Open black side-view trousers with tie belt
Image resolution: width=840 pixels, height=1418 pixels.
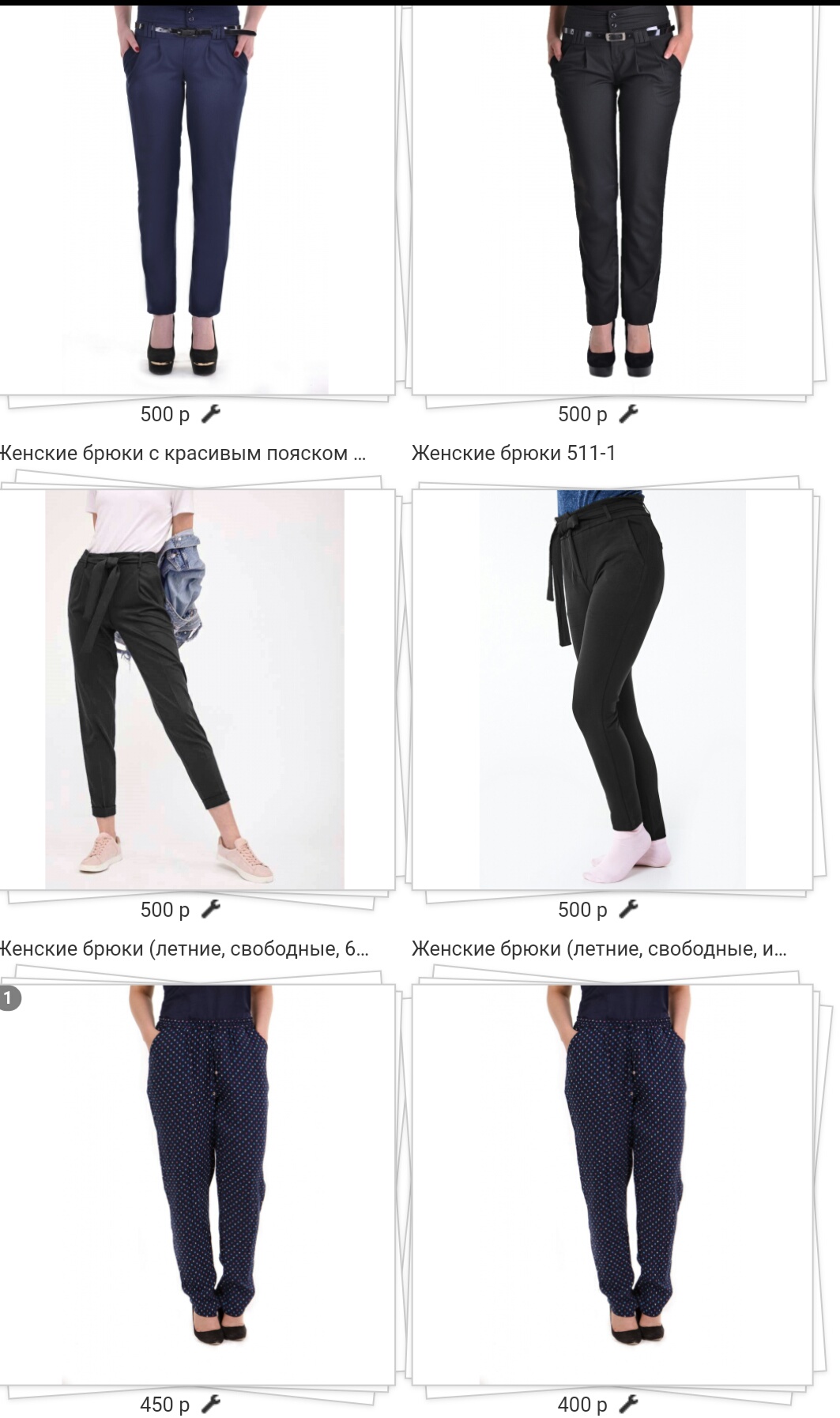tap(612, 689)
